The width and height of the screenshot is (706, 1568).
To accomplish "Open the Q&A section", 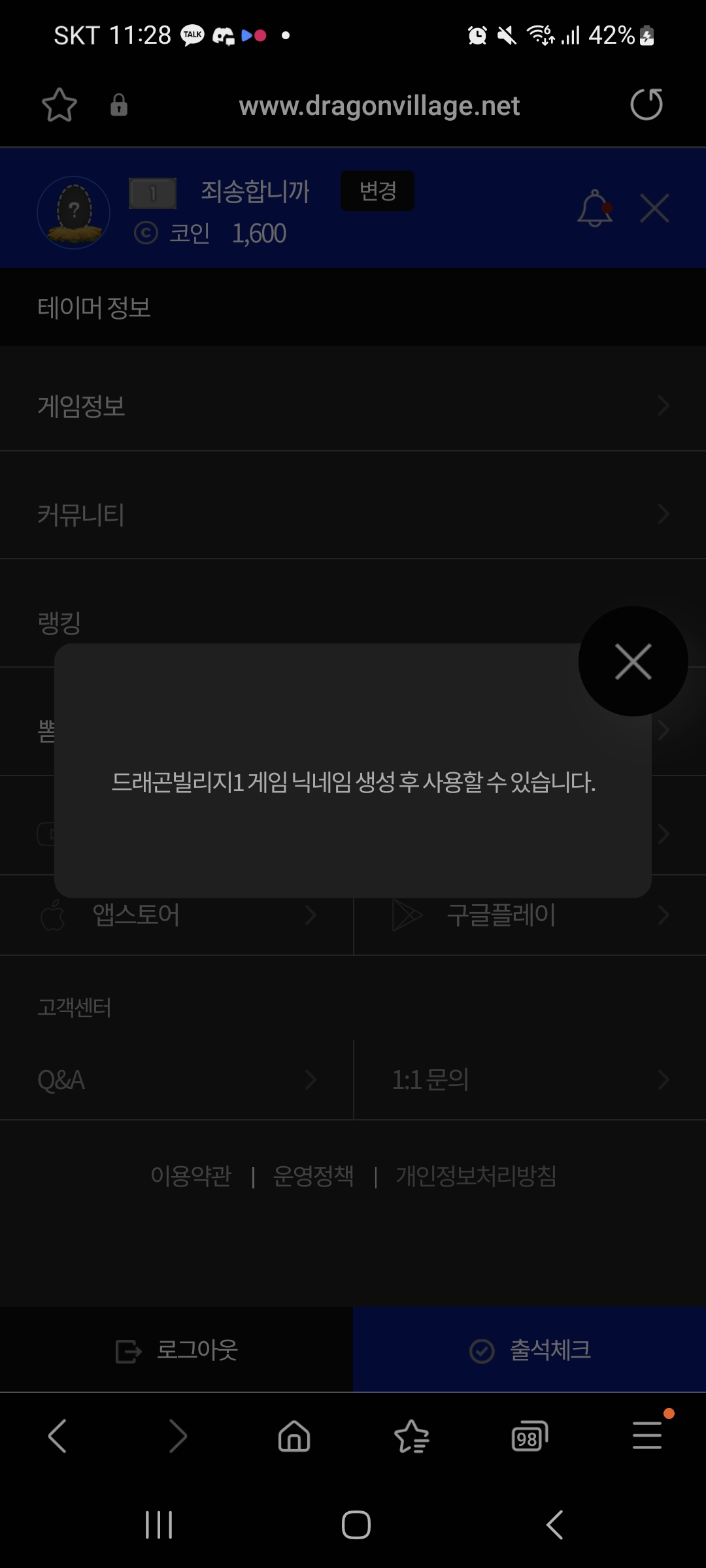I will click(x=176, y=1080).
